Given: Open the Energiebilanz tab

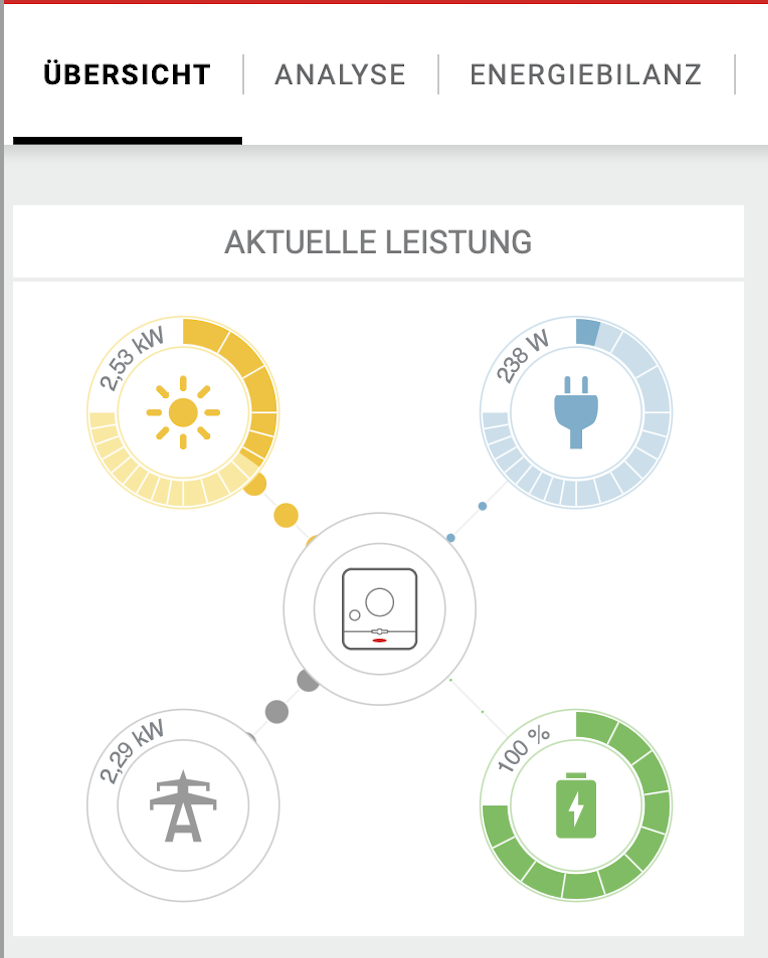Looking at the screenshot, I should [586, 75].
